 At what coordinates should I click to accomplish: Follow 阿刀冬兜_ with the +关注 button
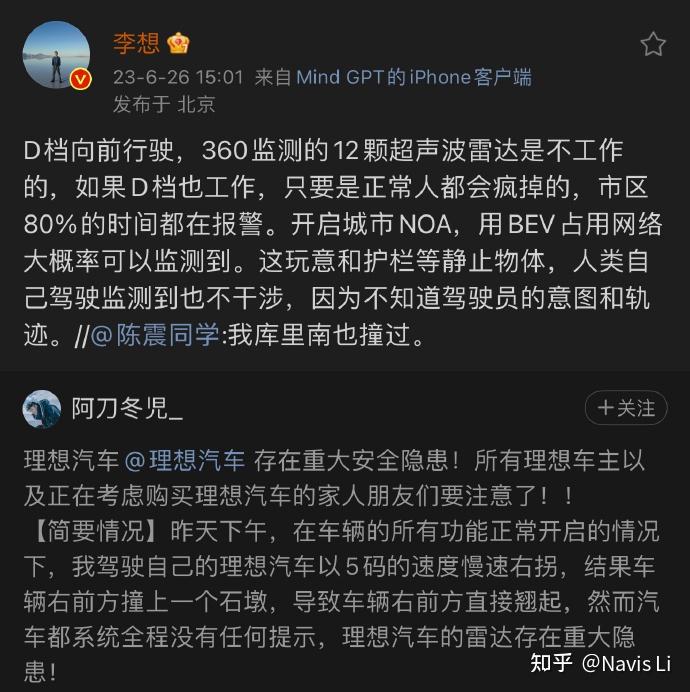(x=626, y=408)
